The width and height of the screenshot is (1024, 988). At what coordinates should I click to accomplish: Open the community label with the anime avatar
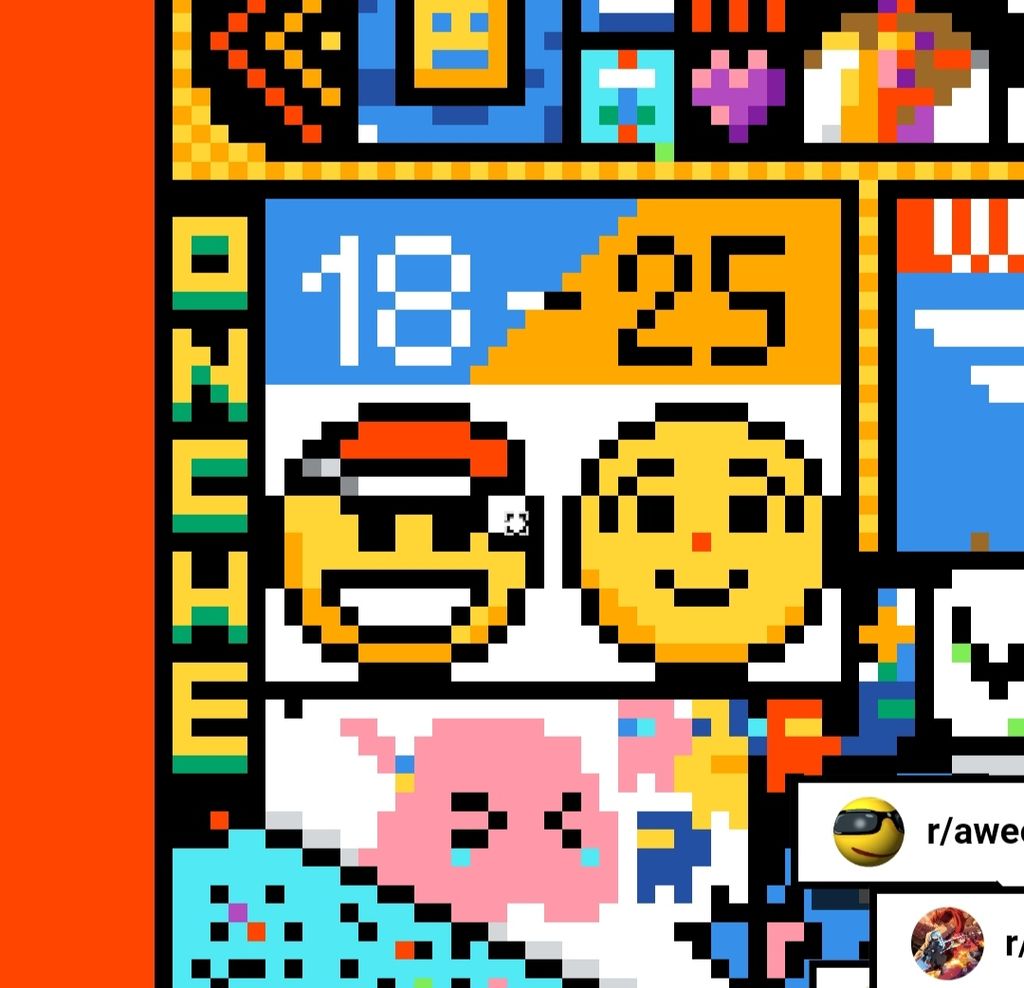(955, 943)
